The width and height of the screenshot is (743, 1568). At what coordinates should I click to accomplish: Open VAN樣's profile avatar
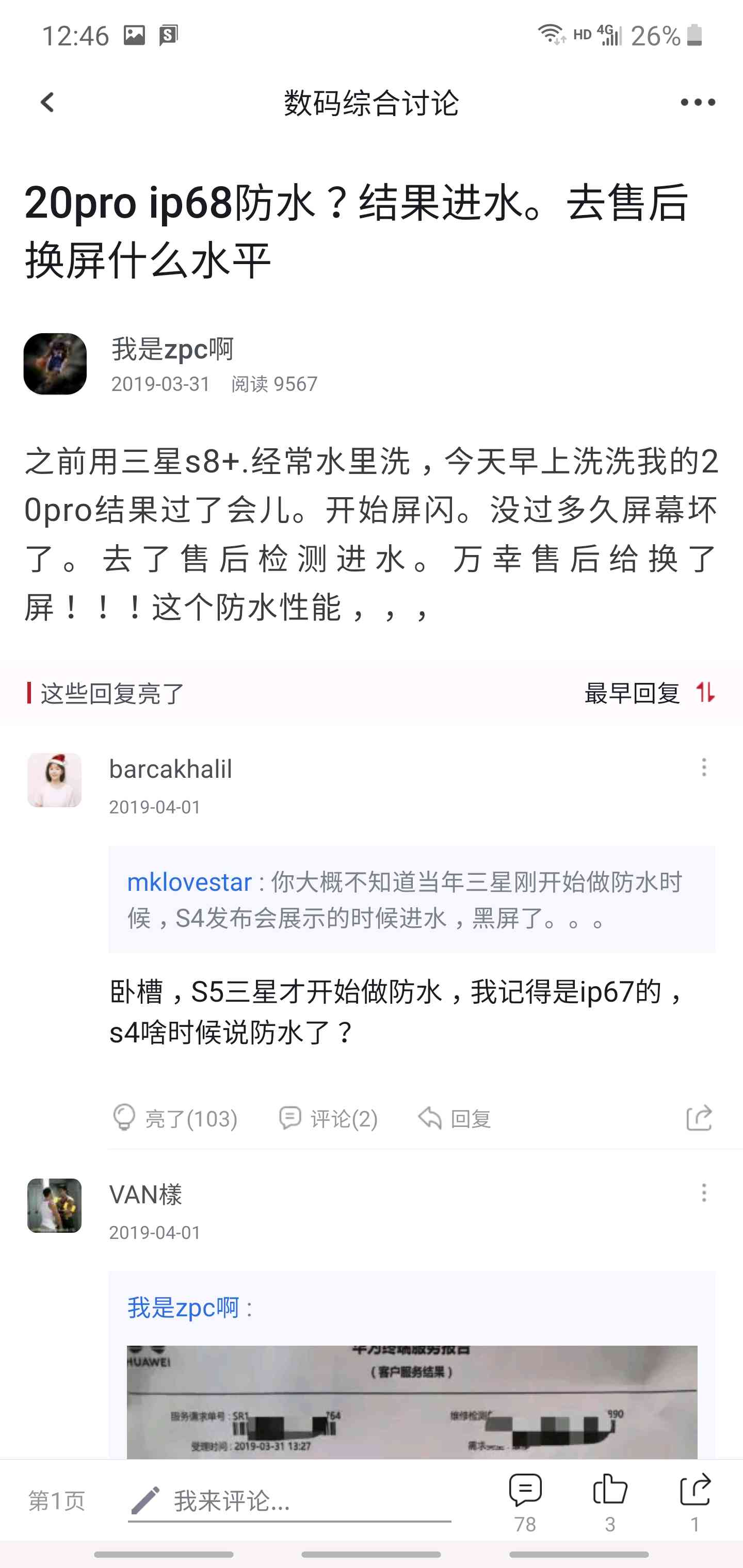[54, 1205]
